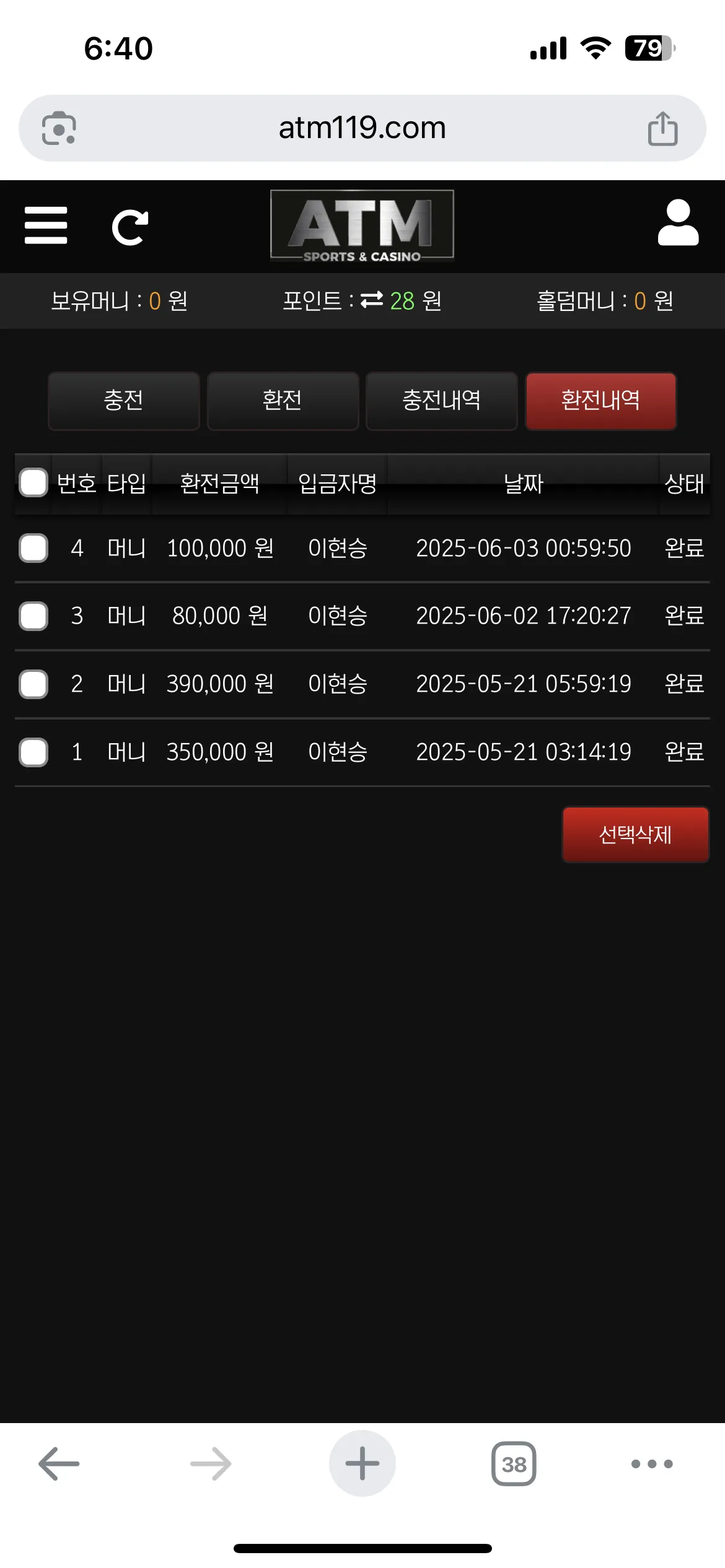Check the box for row 1 (350,000 원)
The image size is (725, 1568).
(33, 752)
